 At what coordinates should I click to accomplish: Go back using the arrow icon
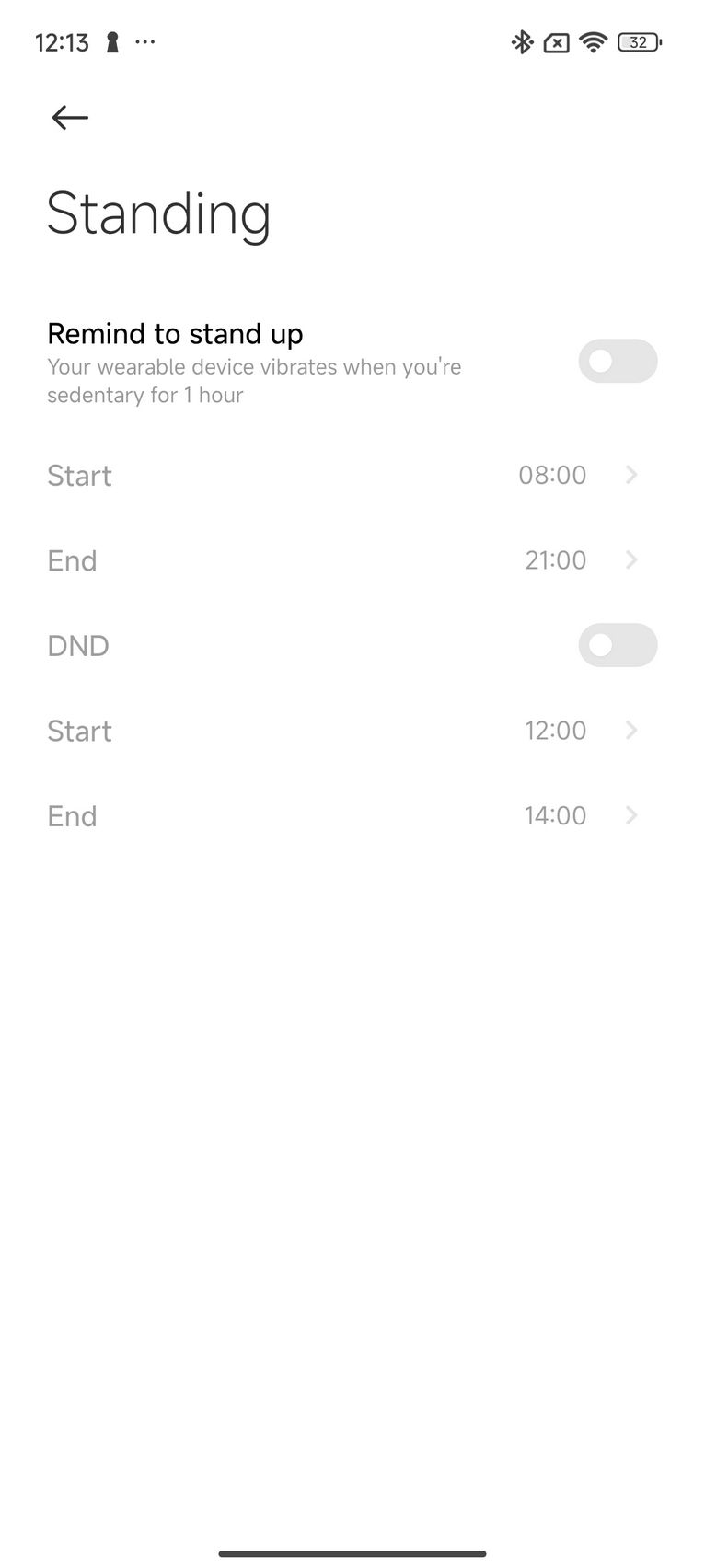[x=70, y=118]
